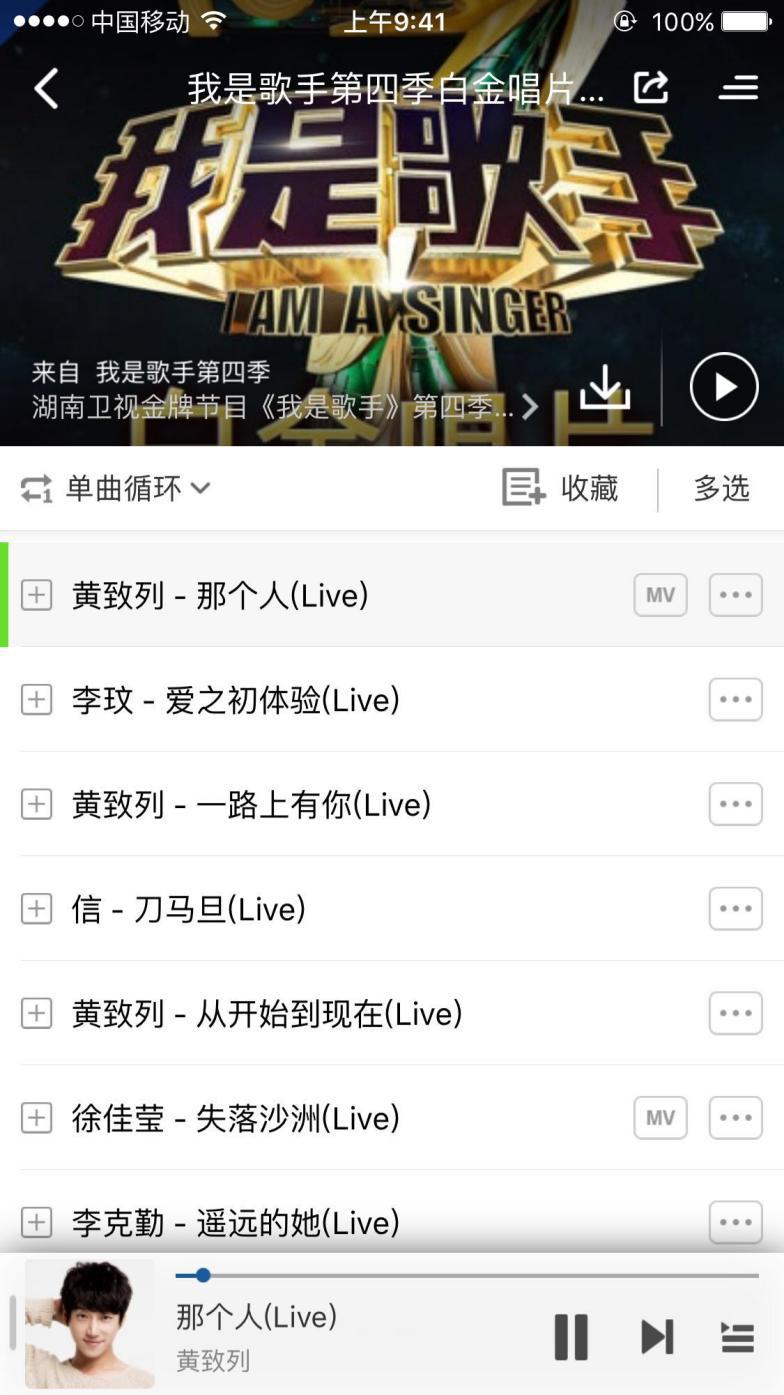Screen dimensions: 784x1395
Task: Pause the currently playing song
Action: point(570,1335)
